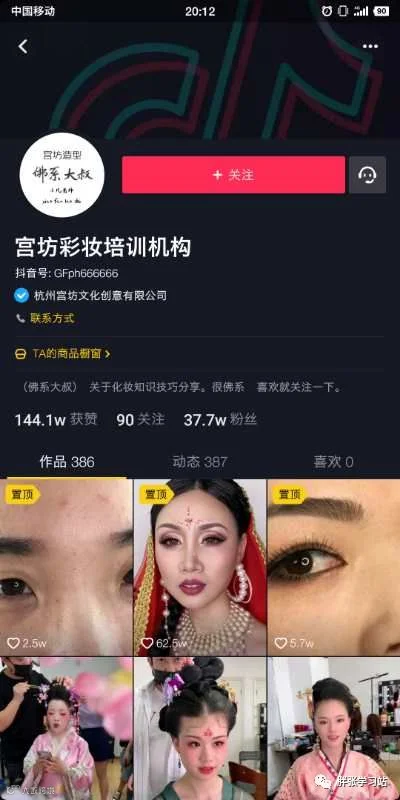400x800 pixels.
Task: Switch to the 作品 386 tab
Action: [67, 462]
